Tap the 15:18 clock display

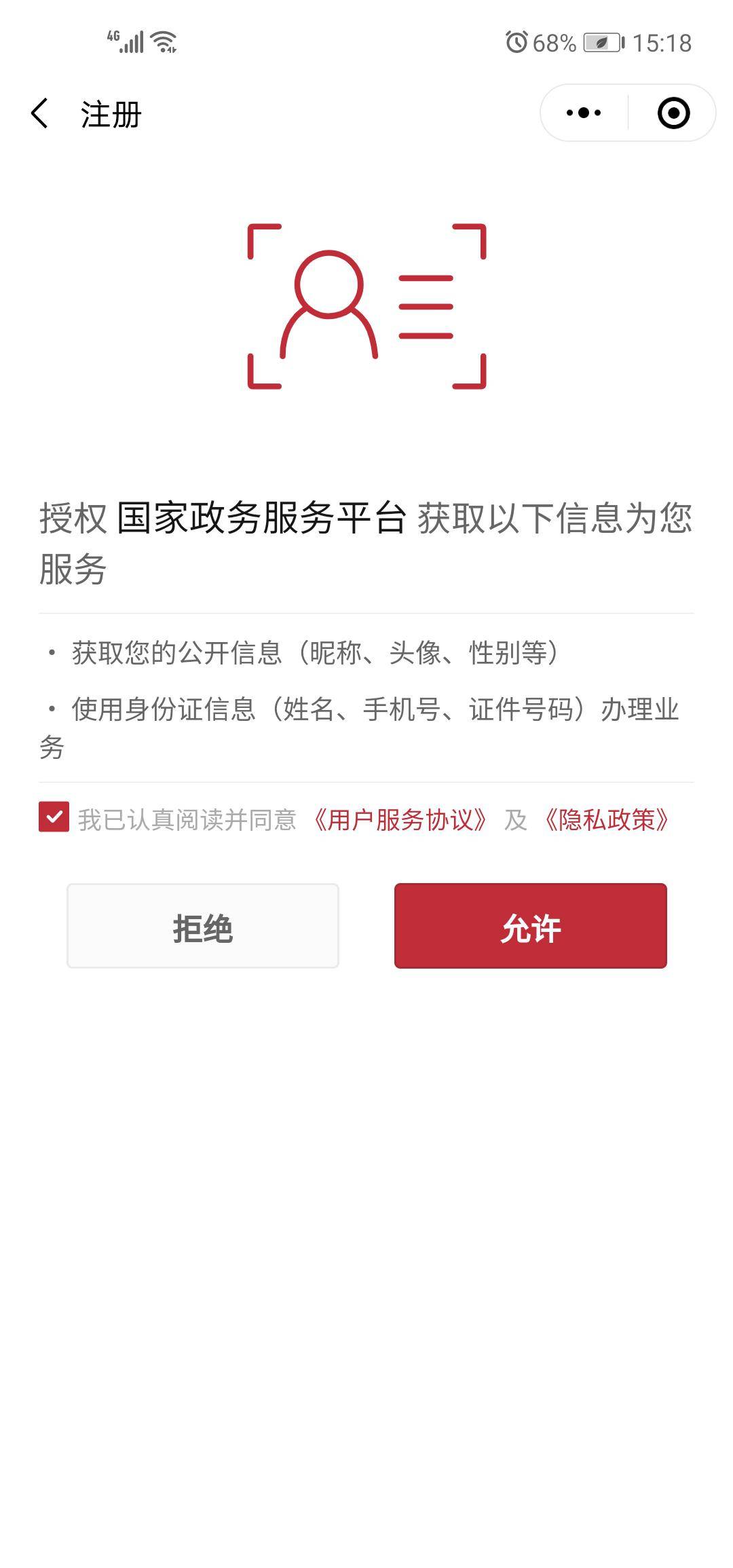point(662,42)
